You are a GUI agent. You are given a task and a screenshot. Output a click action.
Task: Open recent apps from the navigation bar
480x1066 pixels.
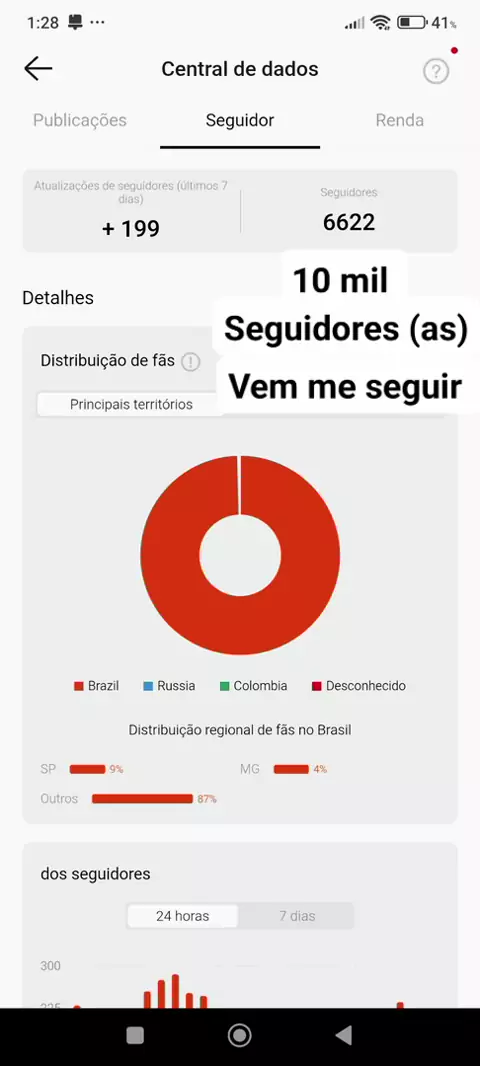click(135, 1035)
